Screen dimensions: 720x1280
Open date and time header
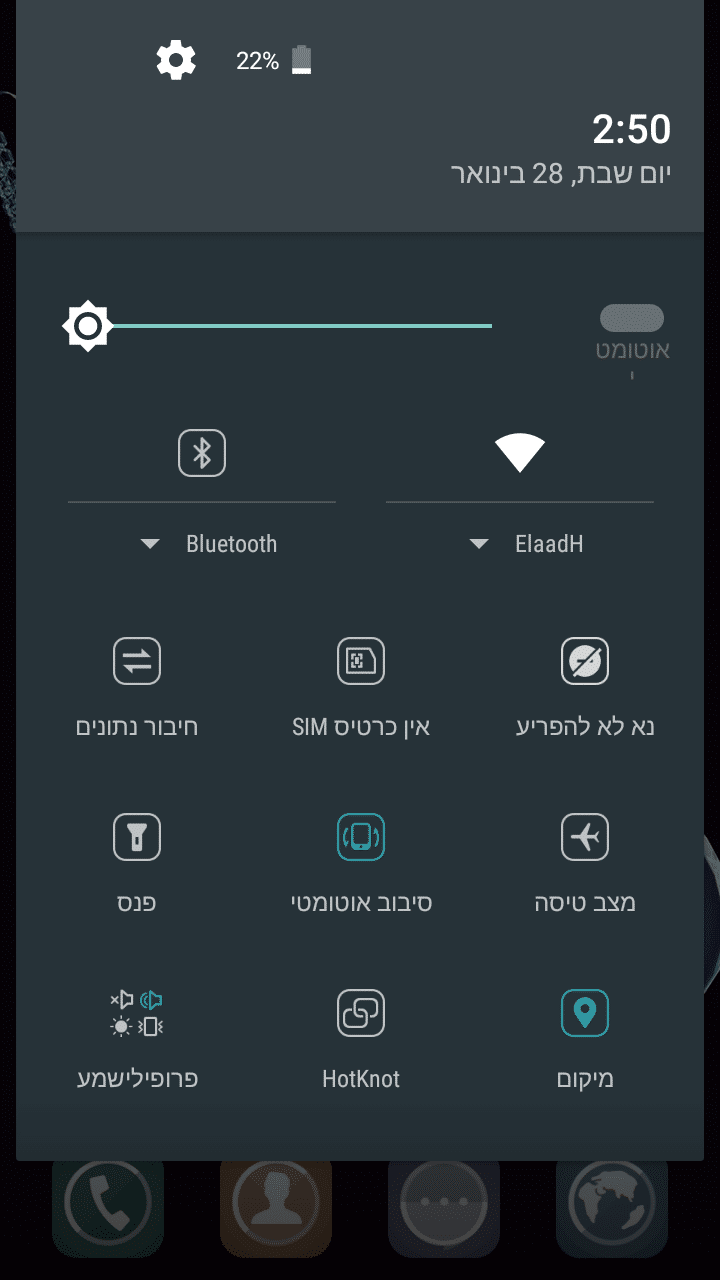pyautogui.click(x=560, y=150)
